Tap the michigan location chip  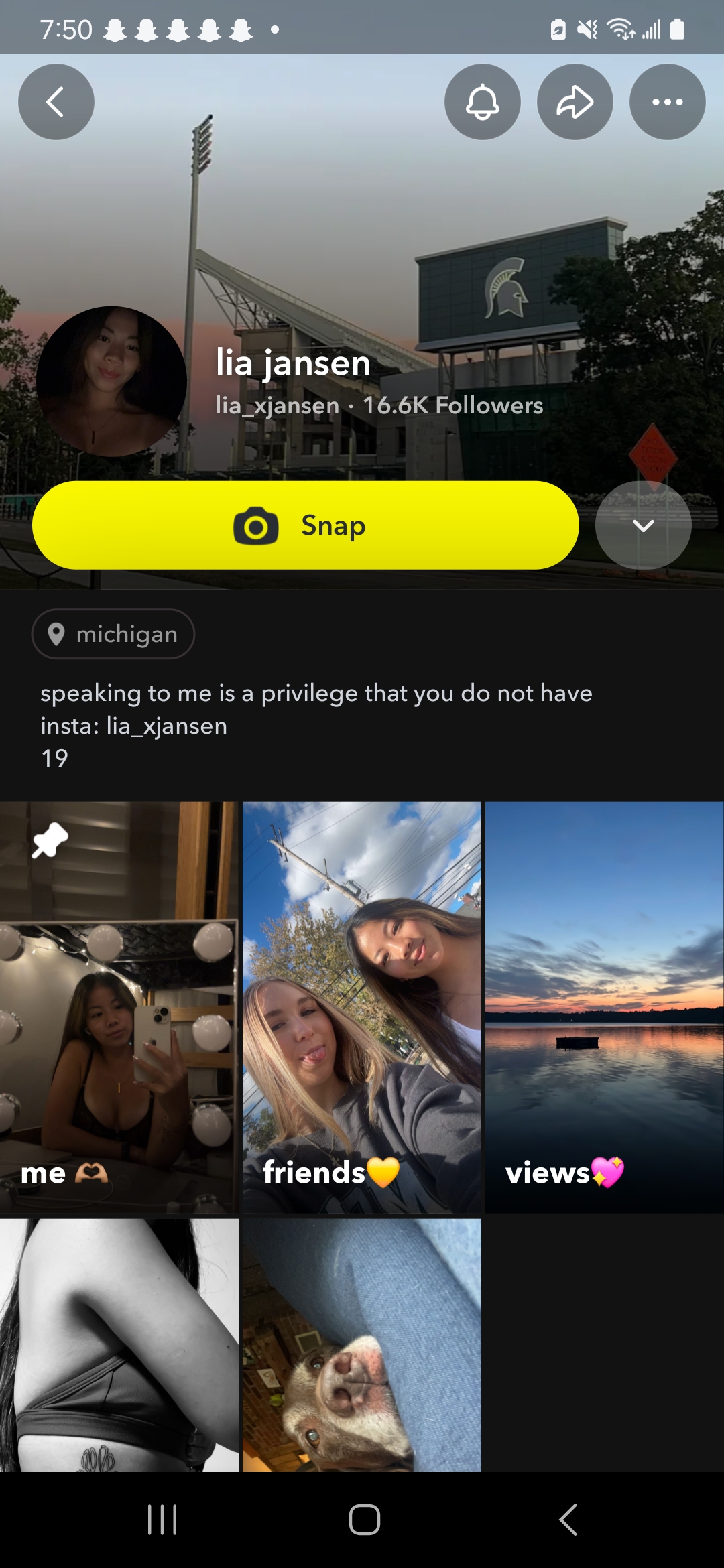point(113,634)
